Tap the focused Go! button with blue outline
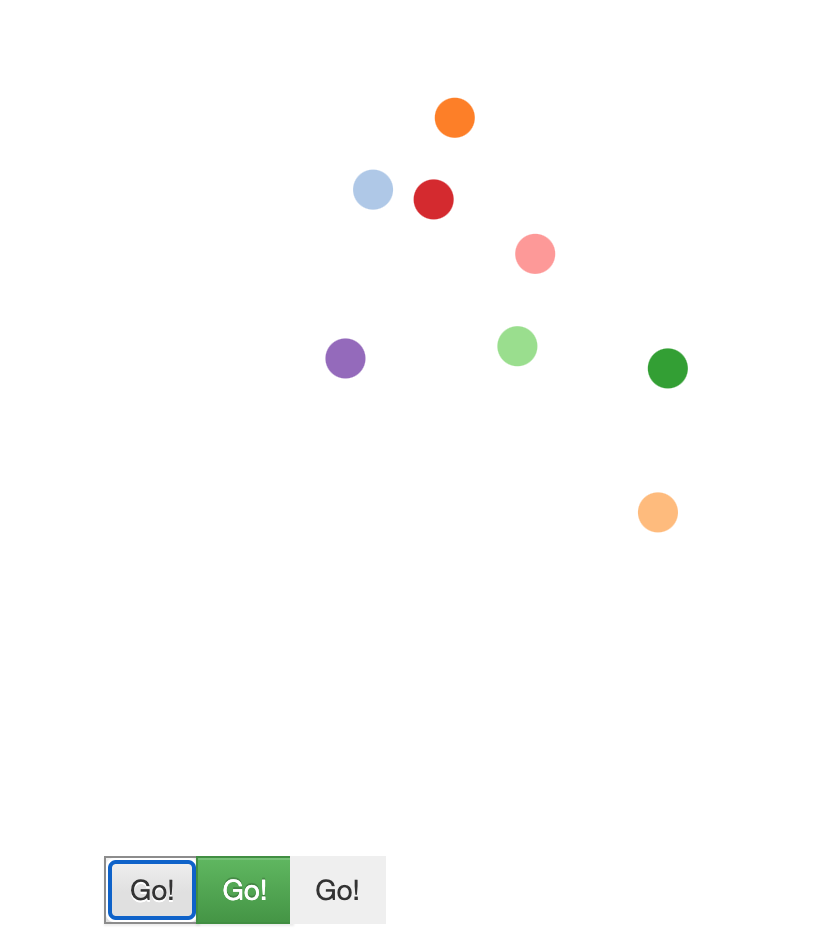The height and width of the screenshot is (944, 832). point(152,890)
